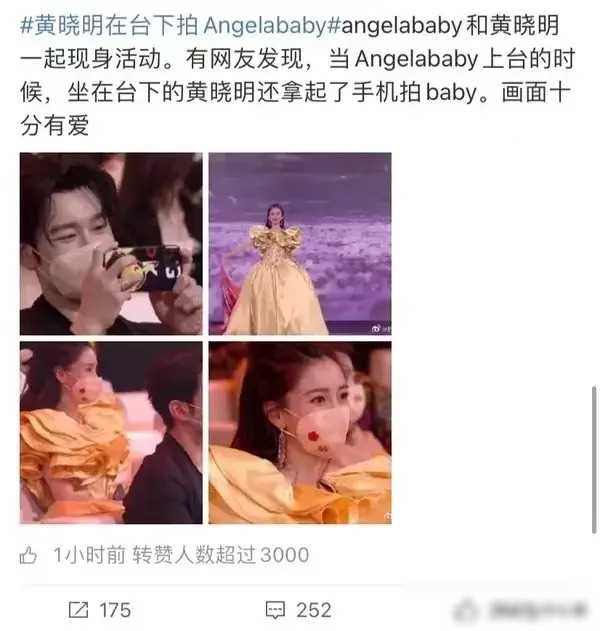Screen dimensions: 600x631
Task: Open the close-up photo of the masked woman
Action: [299, 432]
